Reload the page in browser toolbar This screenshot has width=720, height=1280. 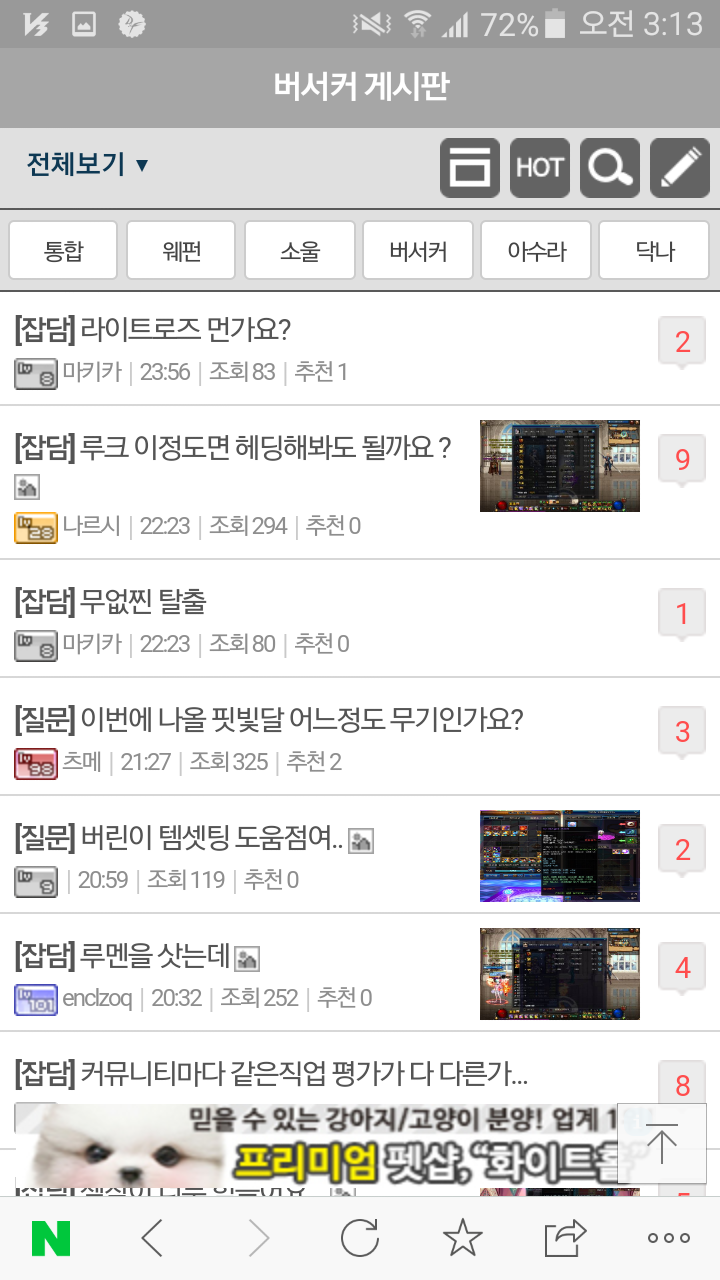pos(360,1238)
